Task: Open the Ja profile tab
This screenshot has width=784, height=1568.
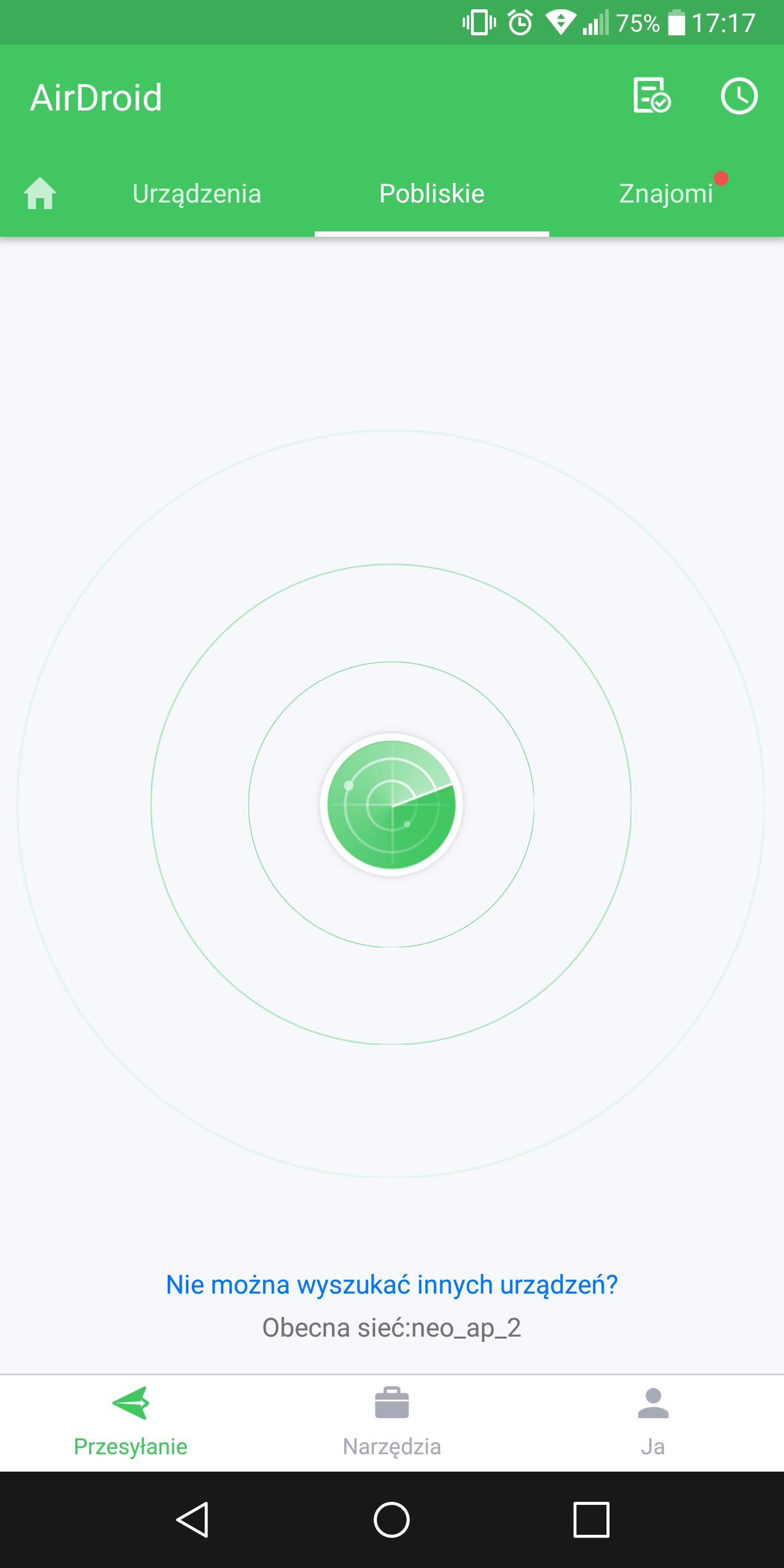Action: [653, 1423]
